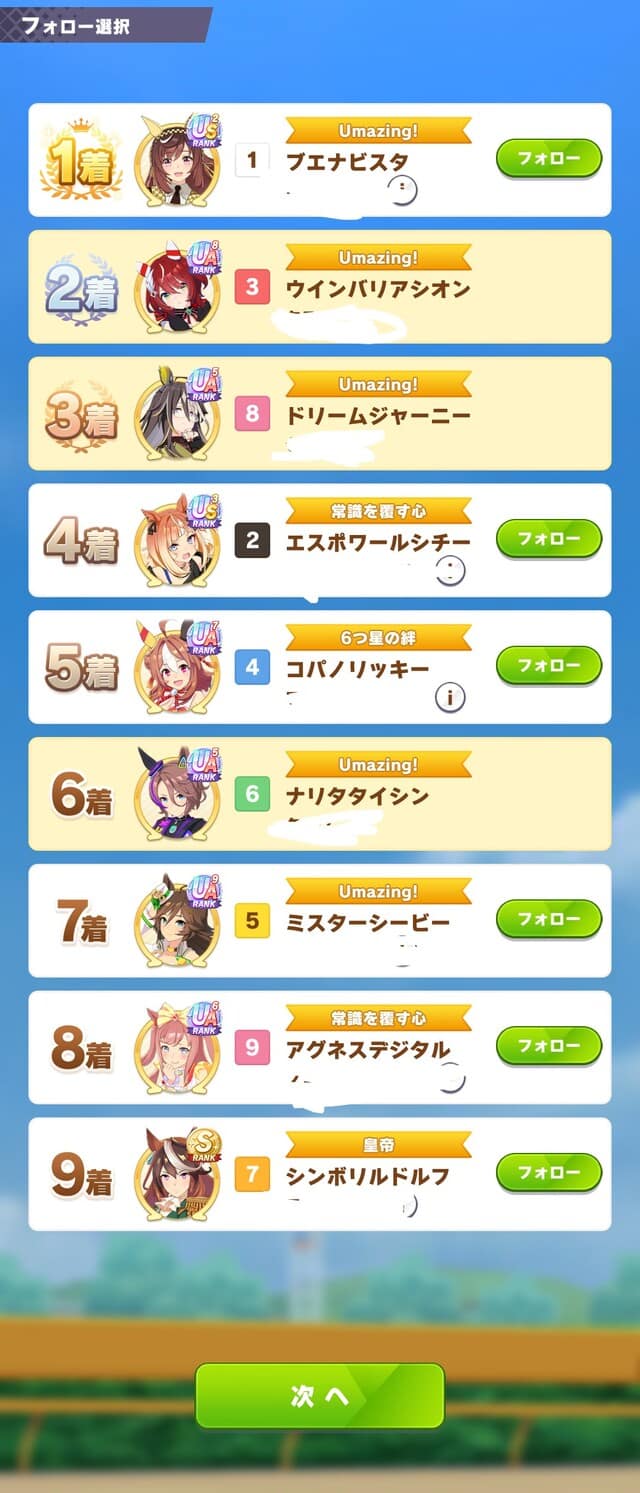Follow ブエナビスタ in first place
The image size is (640, 1493).
(549, 158)
